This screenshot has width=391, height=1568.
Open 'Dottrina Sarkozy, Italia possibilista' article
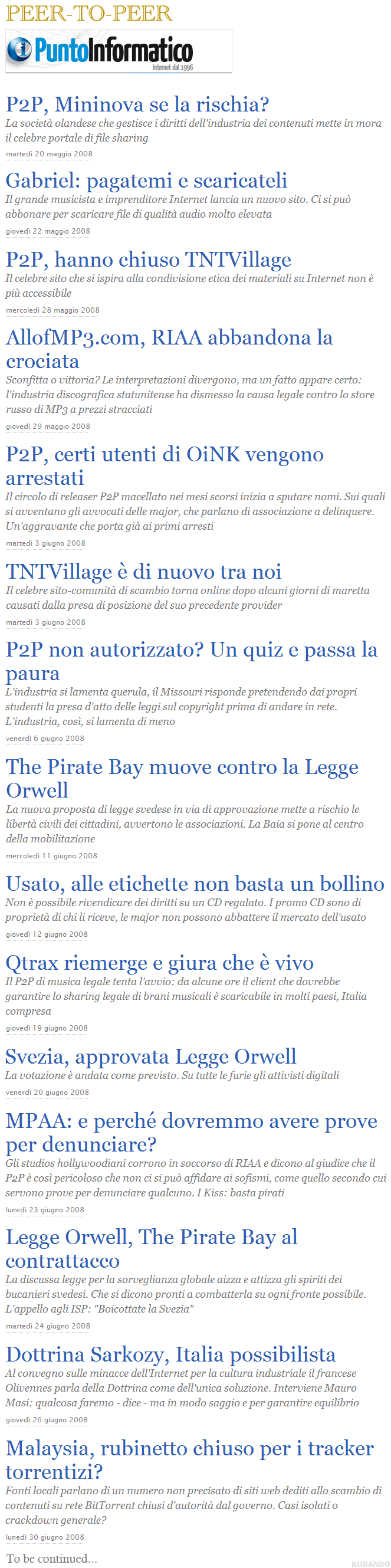coord(170,1355)
